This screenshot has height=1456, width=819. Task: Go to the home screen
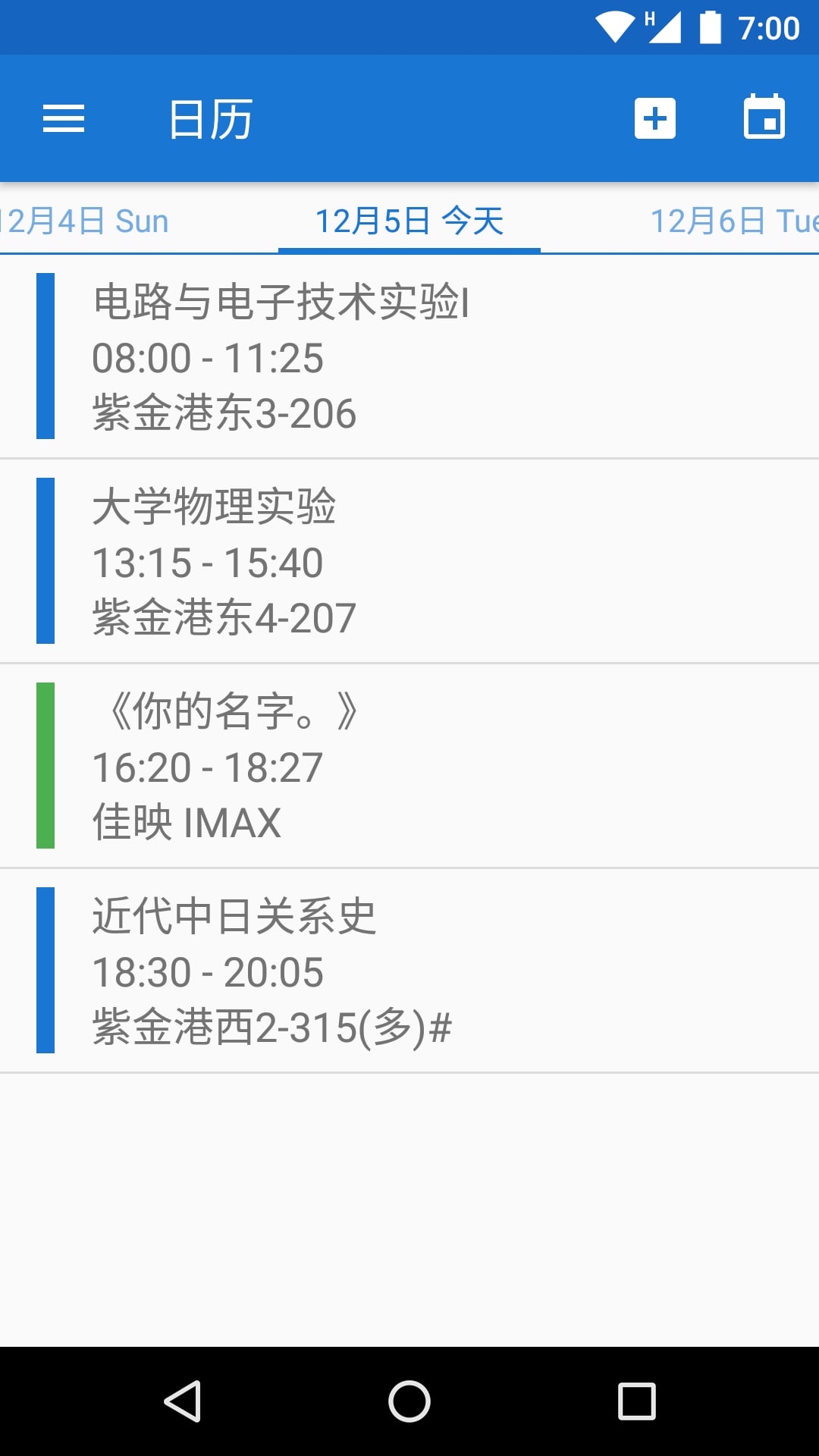pyautogui.click(x=409, y=1401)
